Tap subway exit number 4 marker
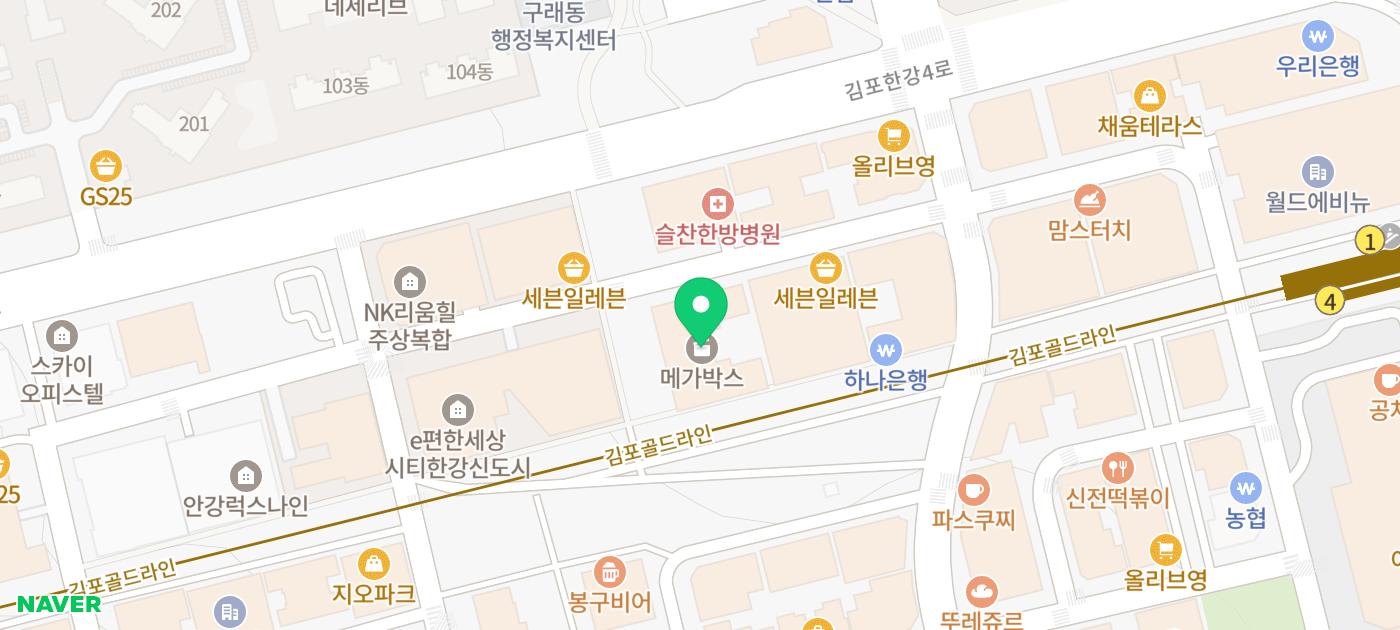 point(1329,300)
